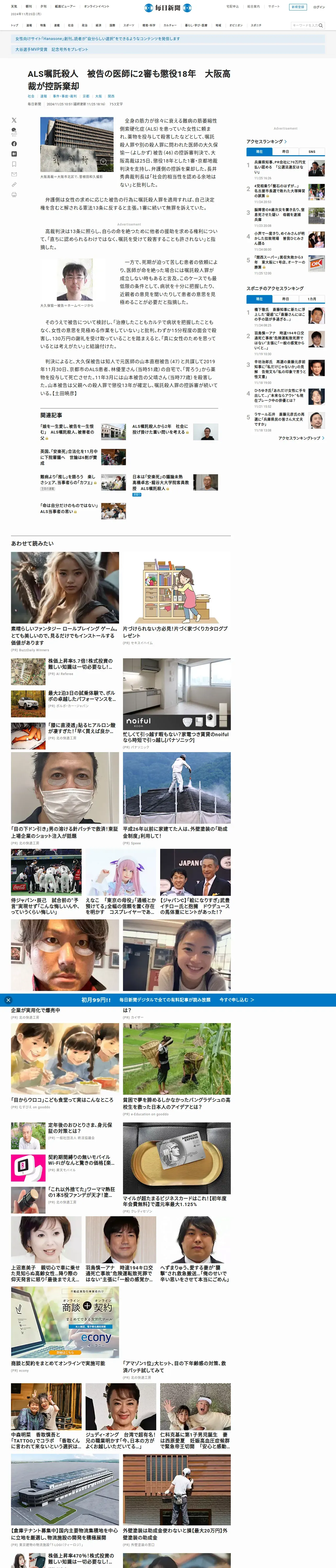The width and height of the screenshot is (336, 1568).
Task: Tap the 新規登録 sign-up button
Action: [298, 7]
